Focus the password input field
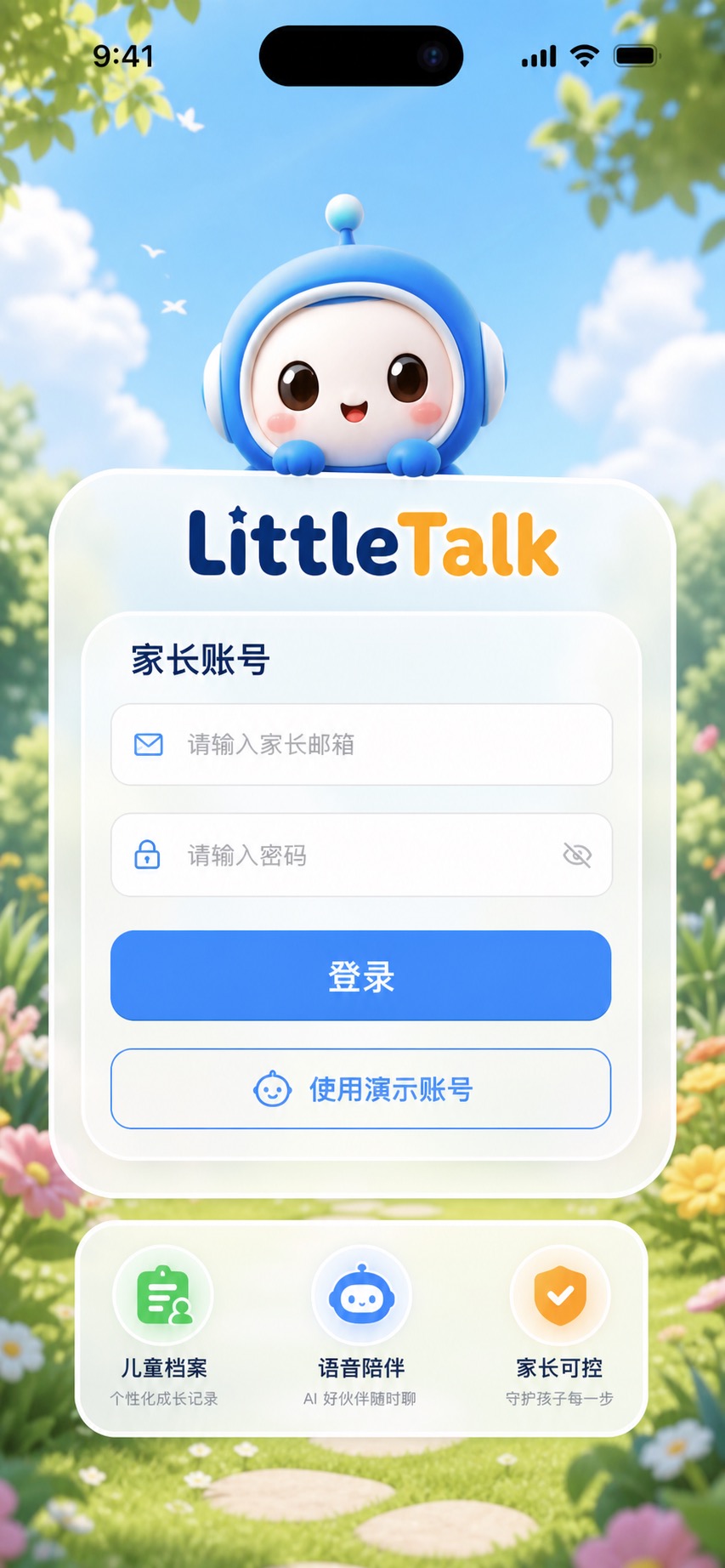Screen dimensions: 725x1568 [361, 855]
